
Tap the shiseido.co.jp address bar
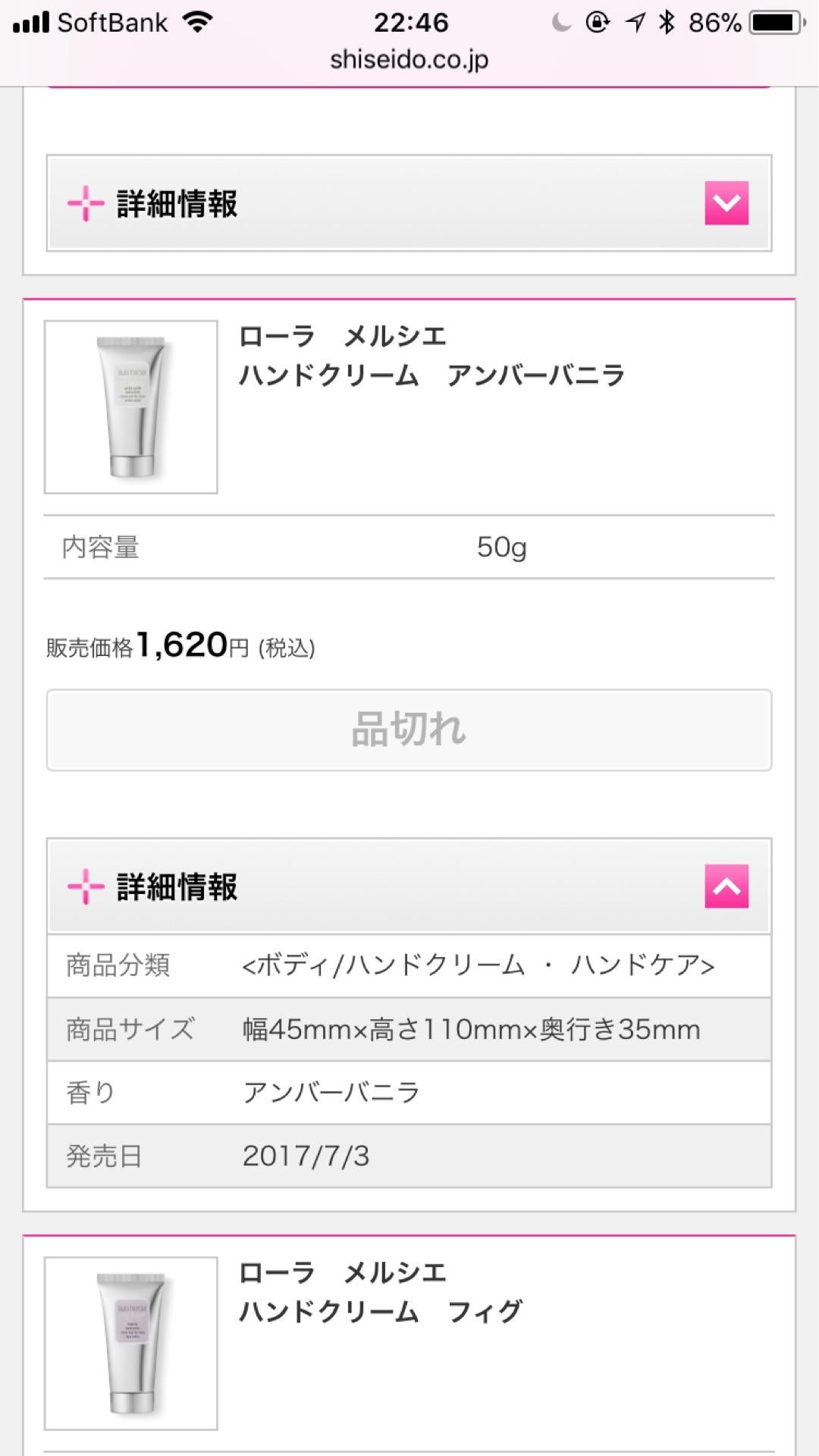pyautogui.click(x=409, y=60)
